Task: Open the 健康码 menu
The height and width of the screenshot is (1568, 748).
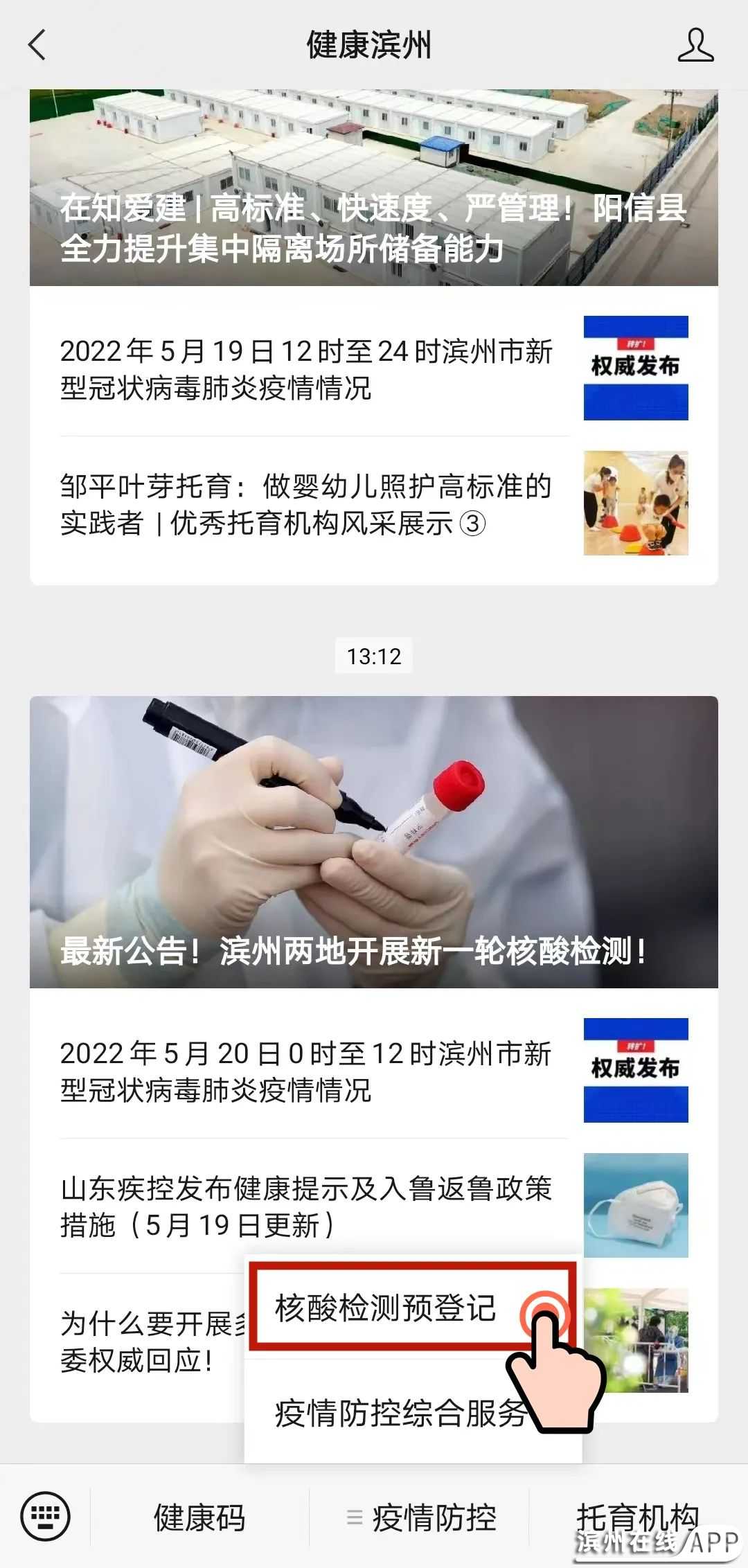Action: [199, 1518]
